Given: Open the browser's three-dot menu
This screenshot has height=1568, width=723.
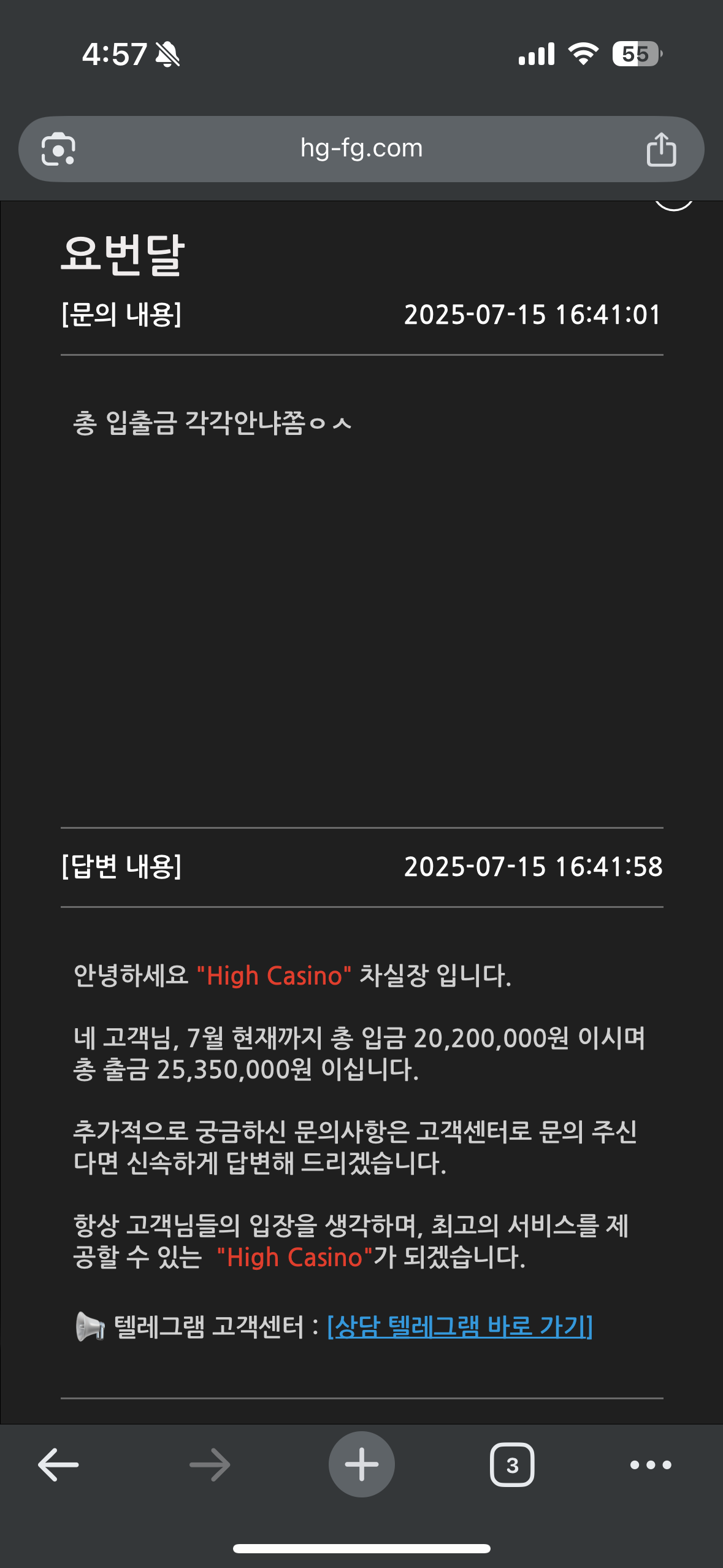Looking at the screenshot, I should (x=651, y=1465).
